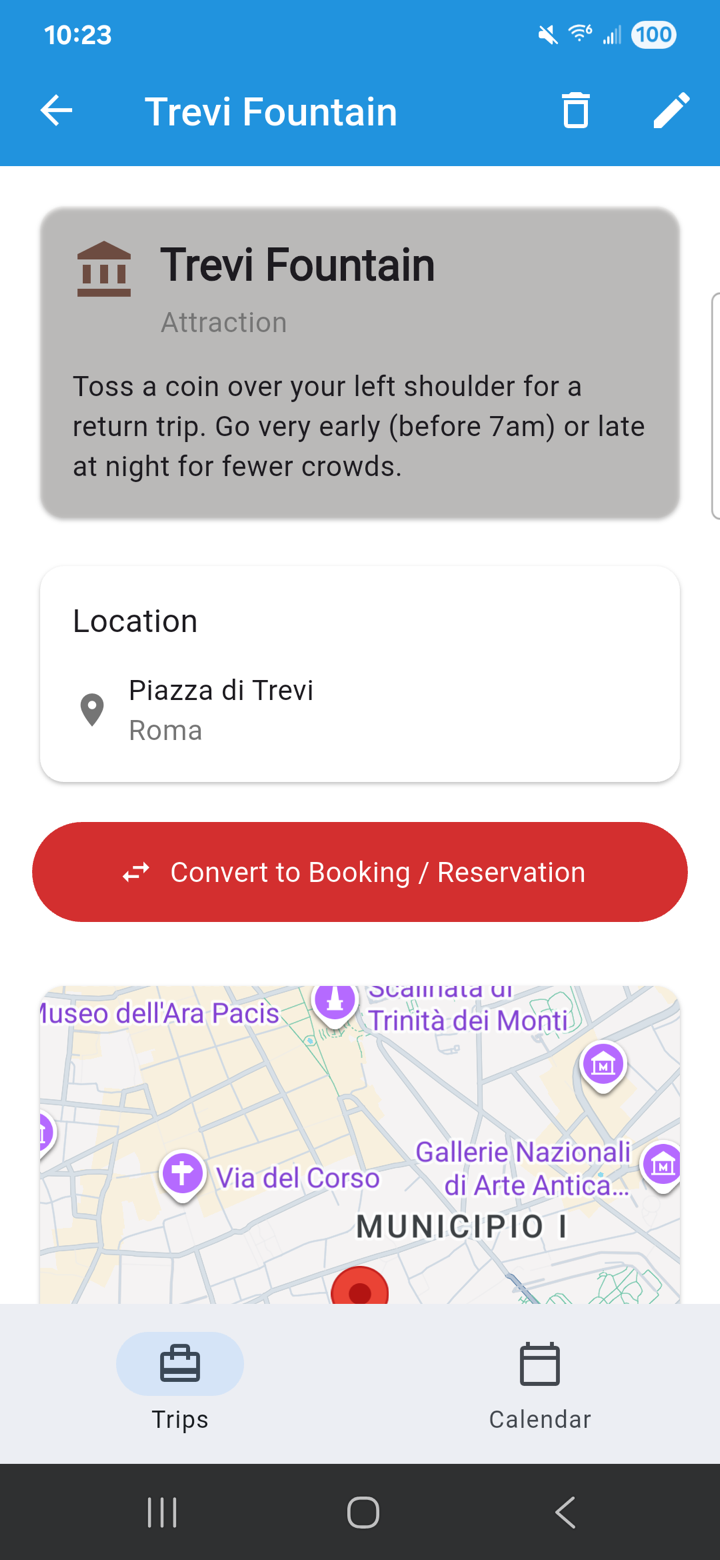Stay on the Trips tab
Viewport: 720px width, 1560px height.
(x=180, y=1385)
